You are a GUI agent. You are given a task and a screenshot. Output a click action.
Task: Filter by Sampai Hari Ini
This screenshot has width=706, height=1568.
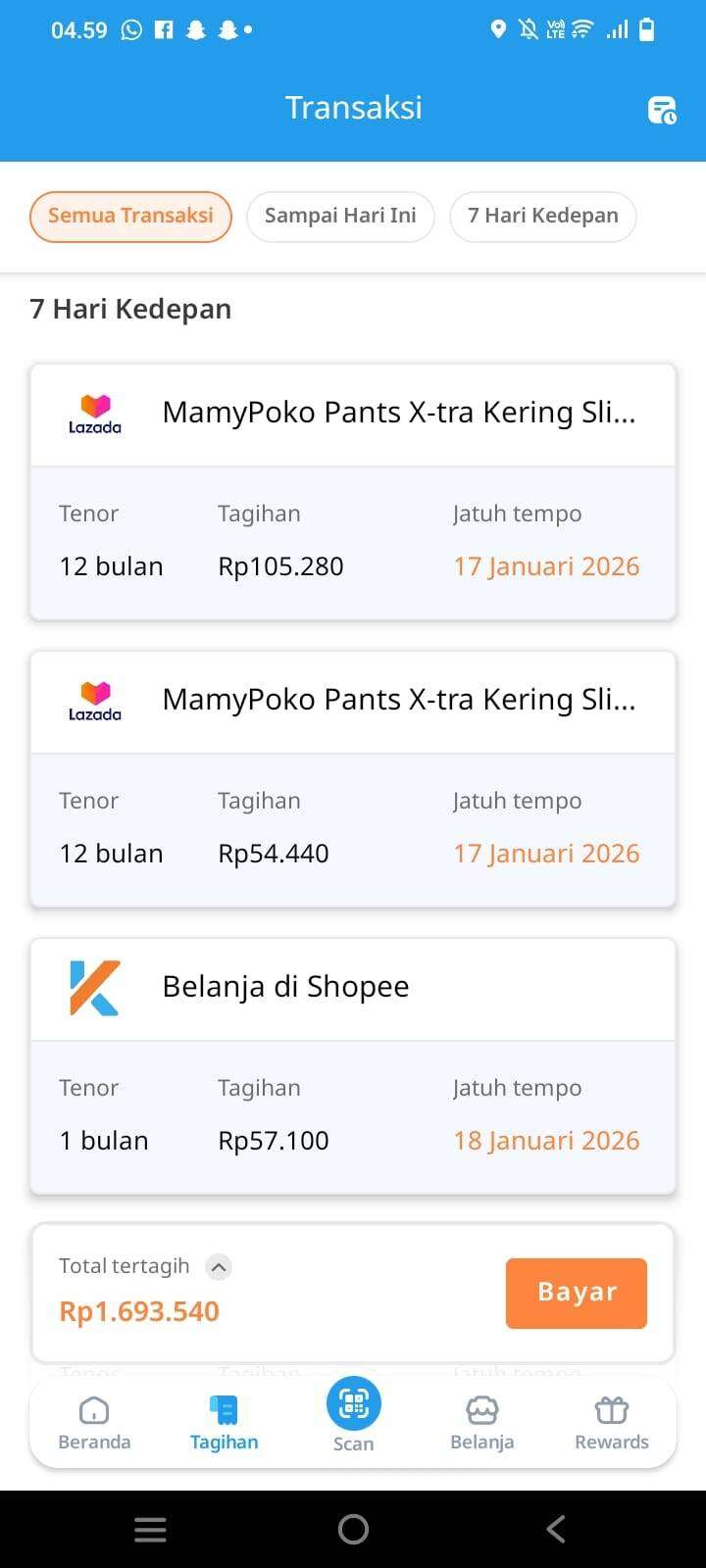(340, 217)
